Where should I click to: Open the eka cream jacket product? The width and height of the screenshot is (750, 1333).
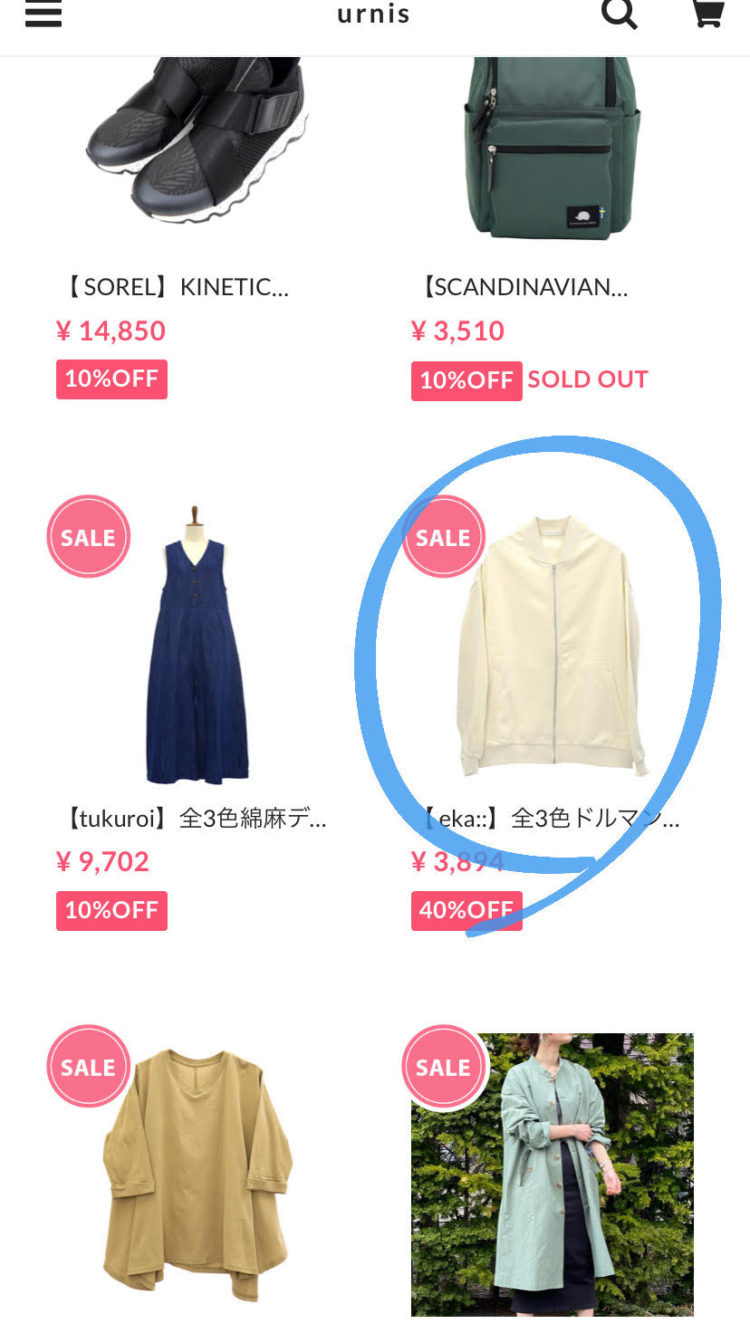coord(552,650)
